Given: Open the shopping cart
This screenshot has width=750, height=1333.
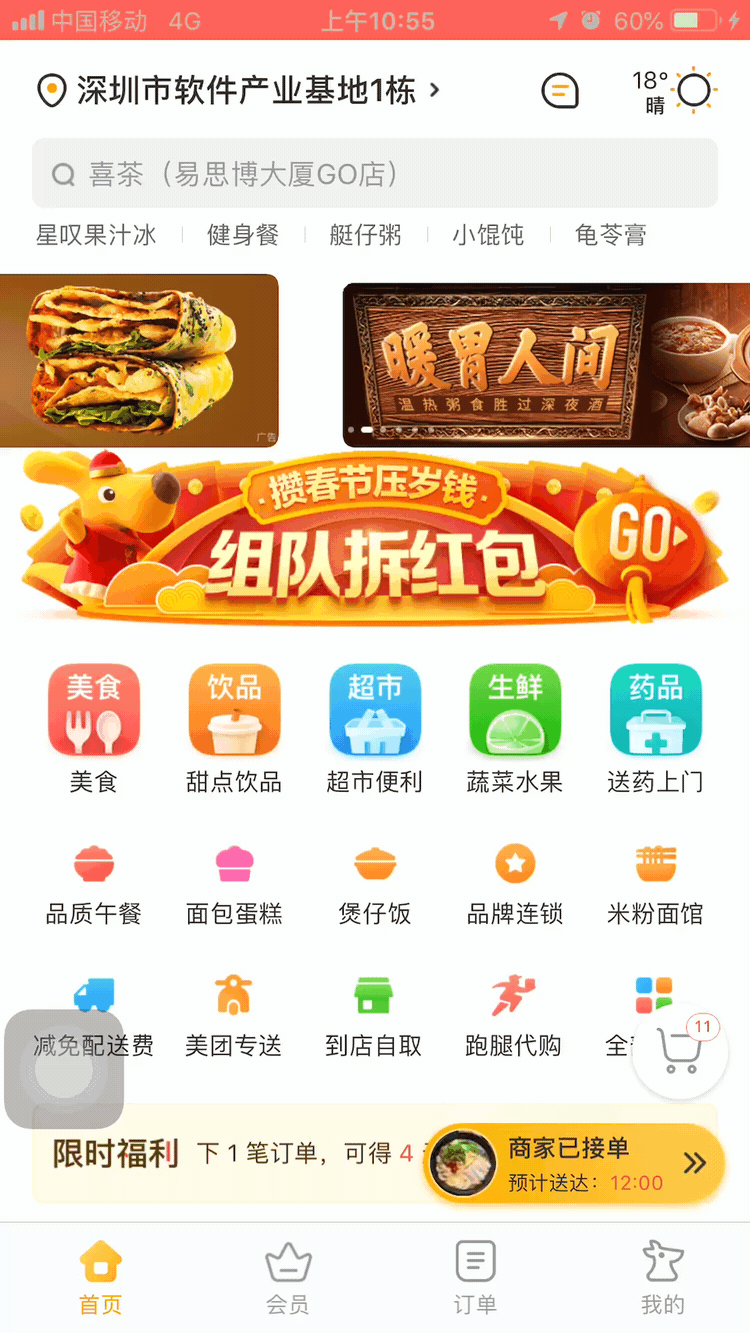Looking at the screenshot, I should (681, 1051).
